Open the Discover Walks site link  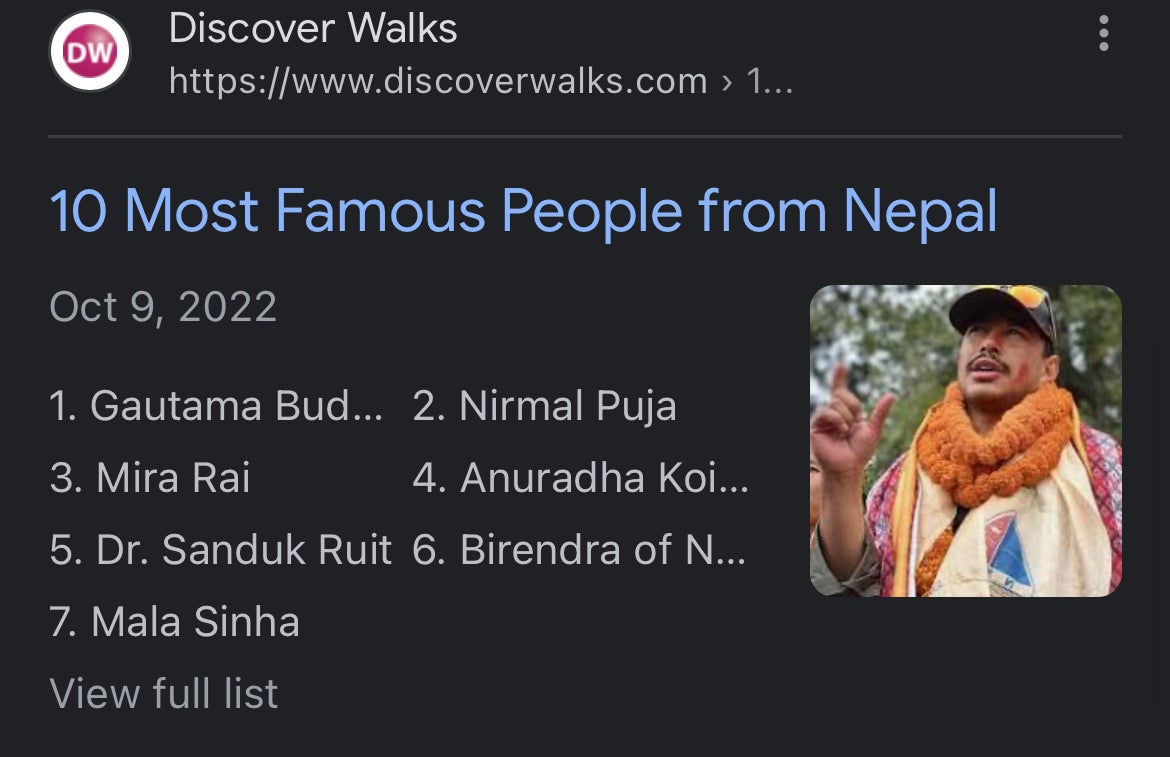[x=312, y=30]
